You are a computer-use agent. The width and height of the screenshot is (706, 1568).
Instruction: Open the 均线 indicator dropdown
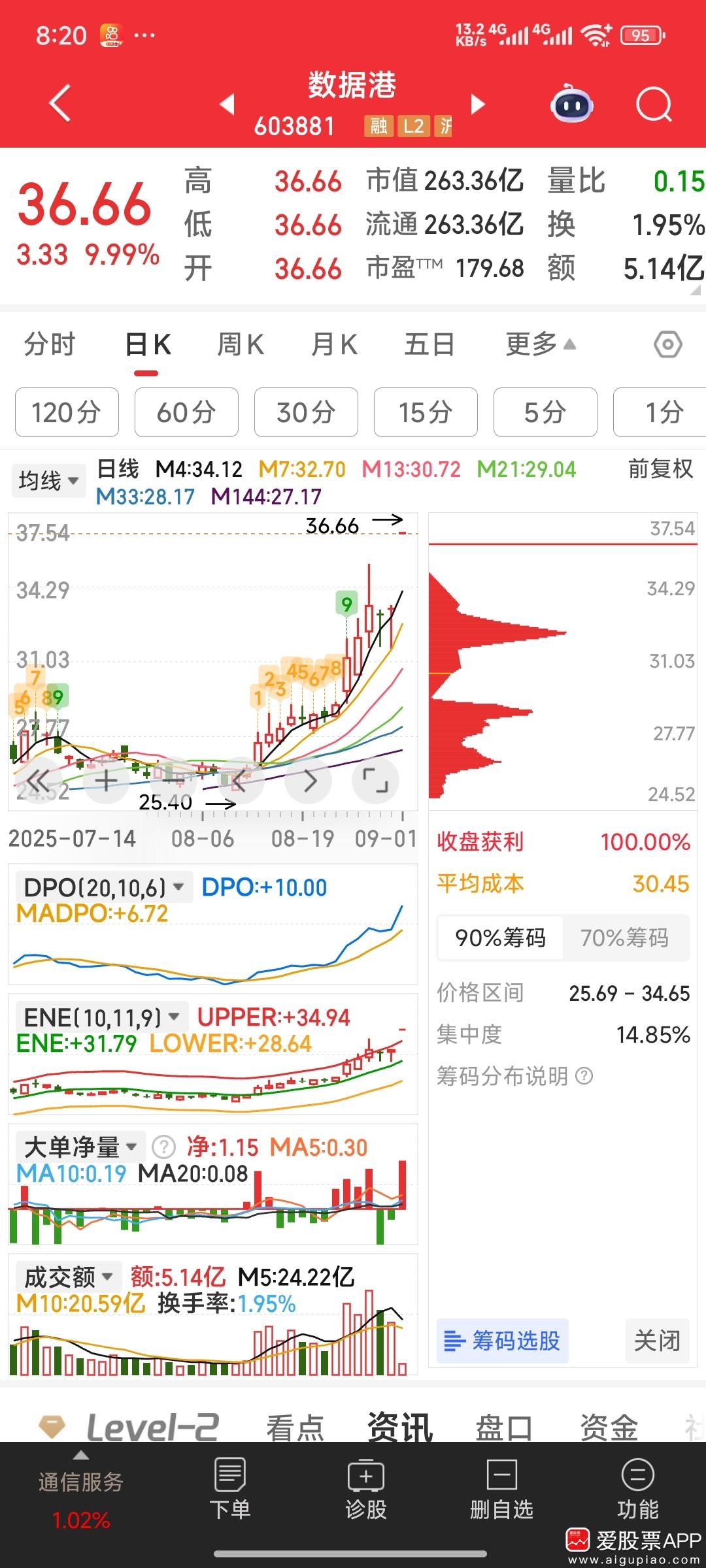(48, 481)
